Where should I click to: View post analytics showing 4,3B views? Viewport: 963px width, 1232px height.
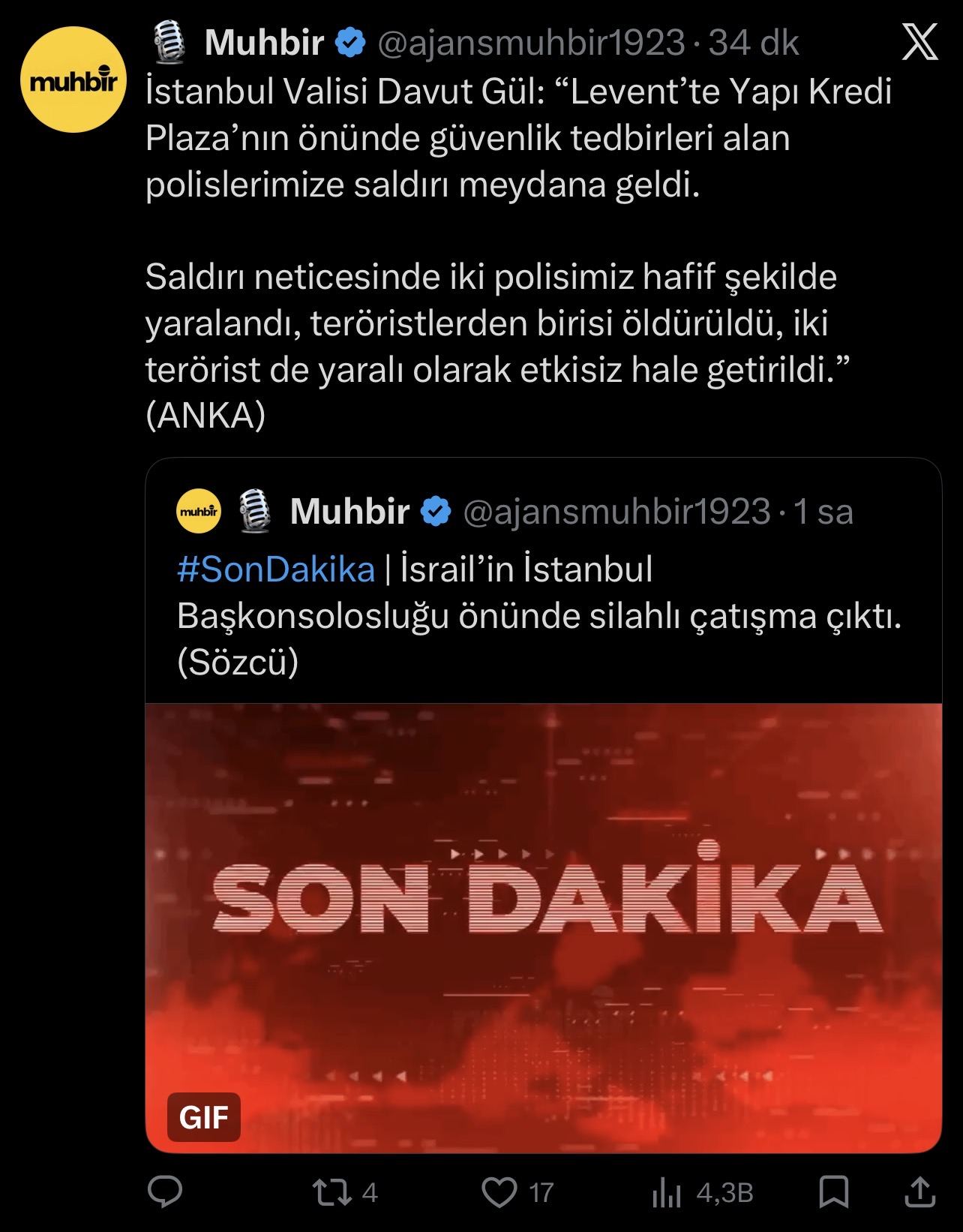pos(667,1191)
